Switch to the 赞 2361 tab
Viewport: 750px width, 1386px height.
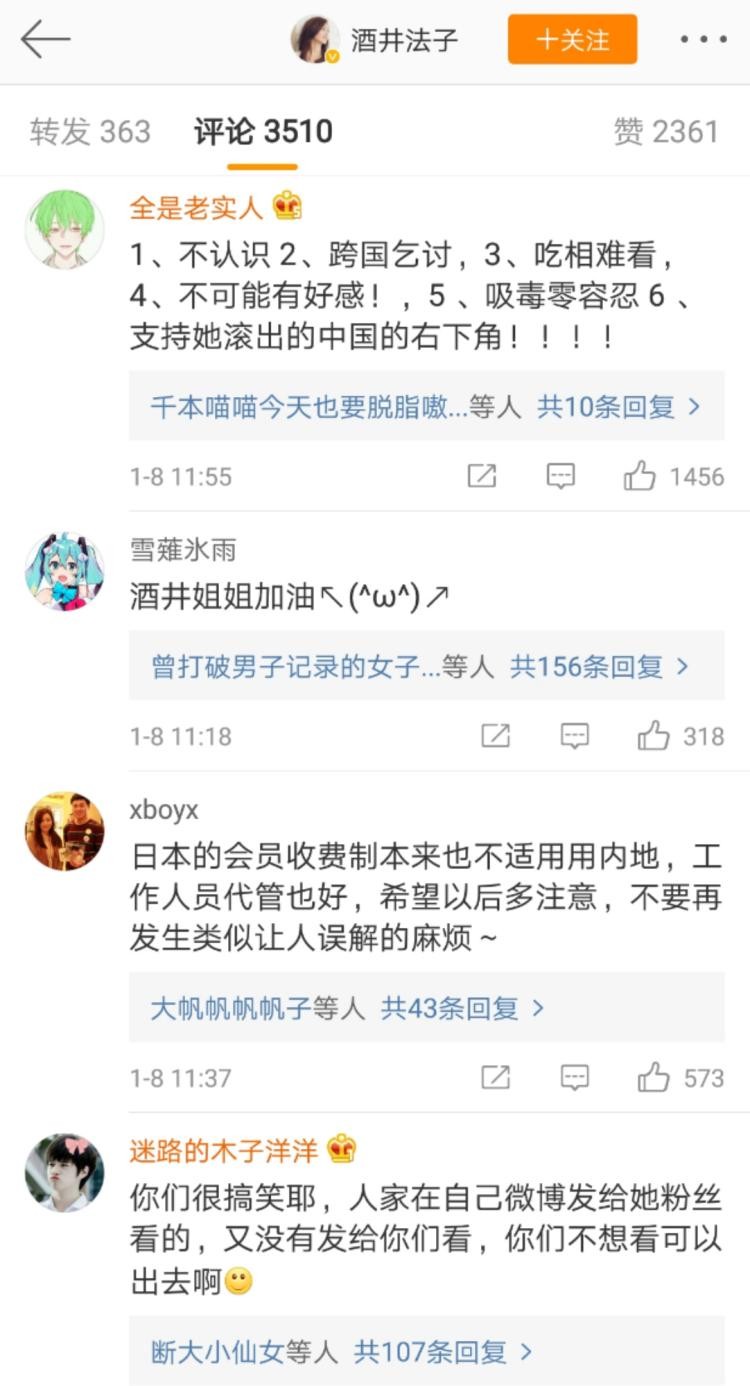[666, 131]
